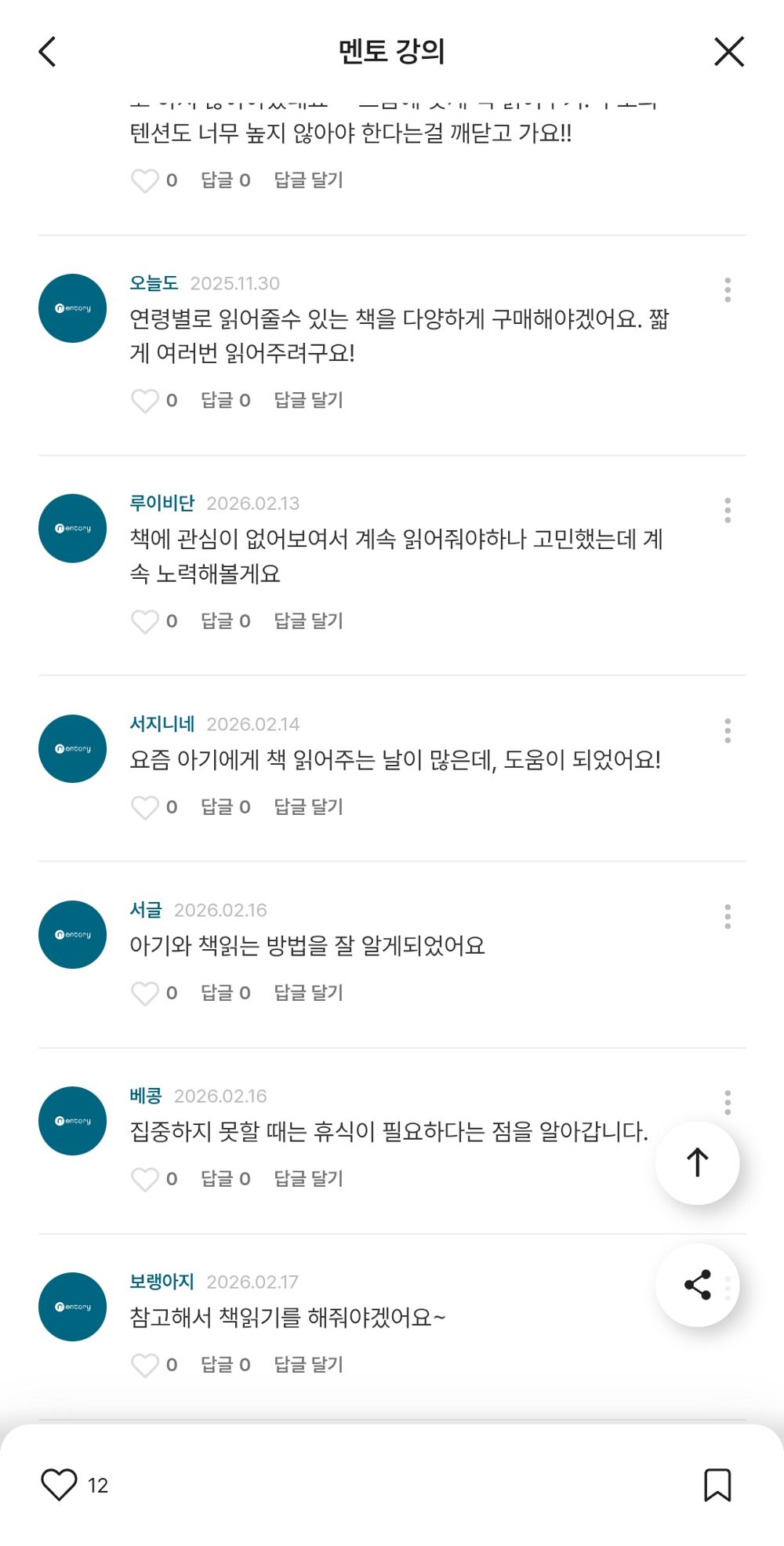Open 오늘도's username profile link
Viewport: 784px width, 1546px height.
coord(154,284)
